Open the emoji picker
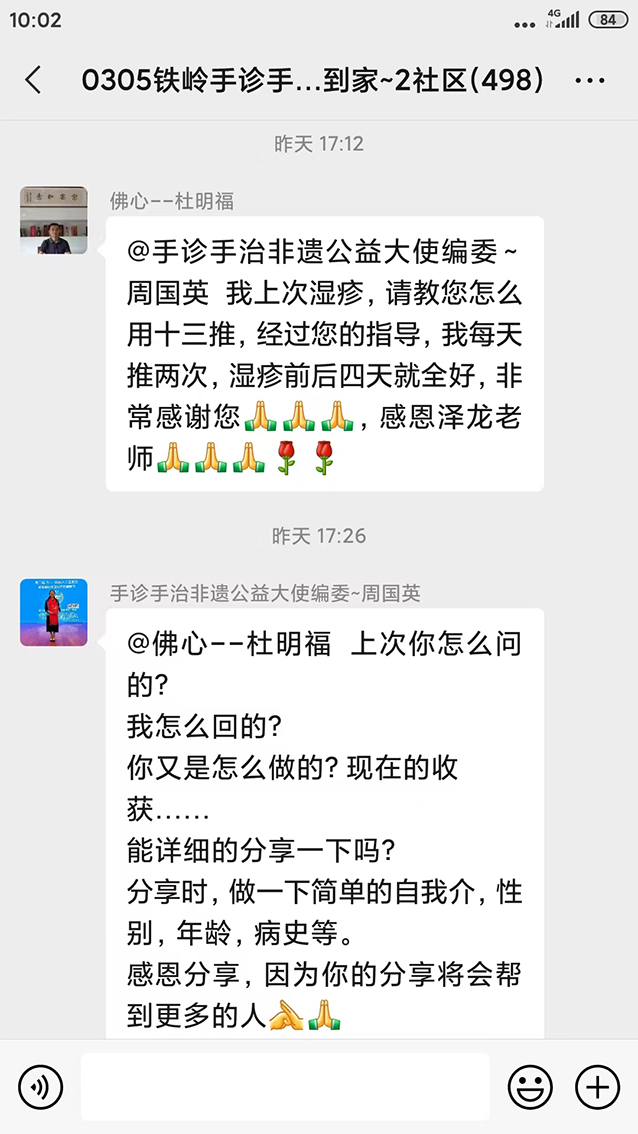 (530, 1087)
